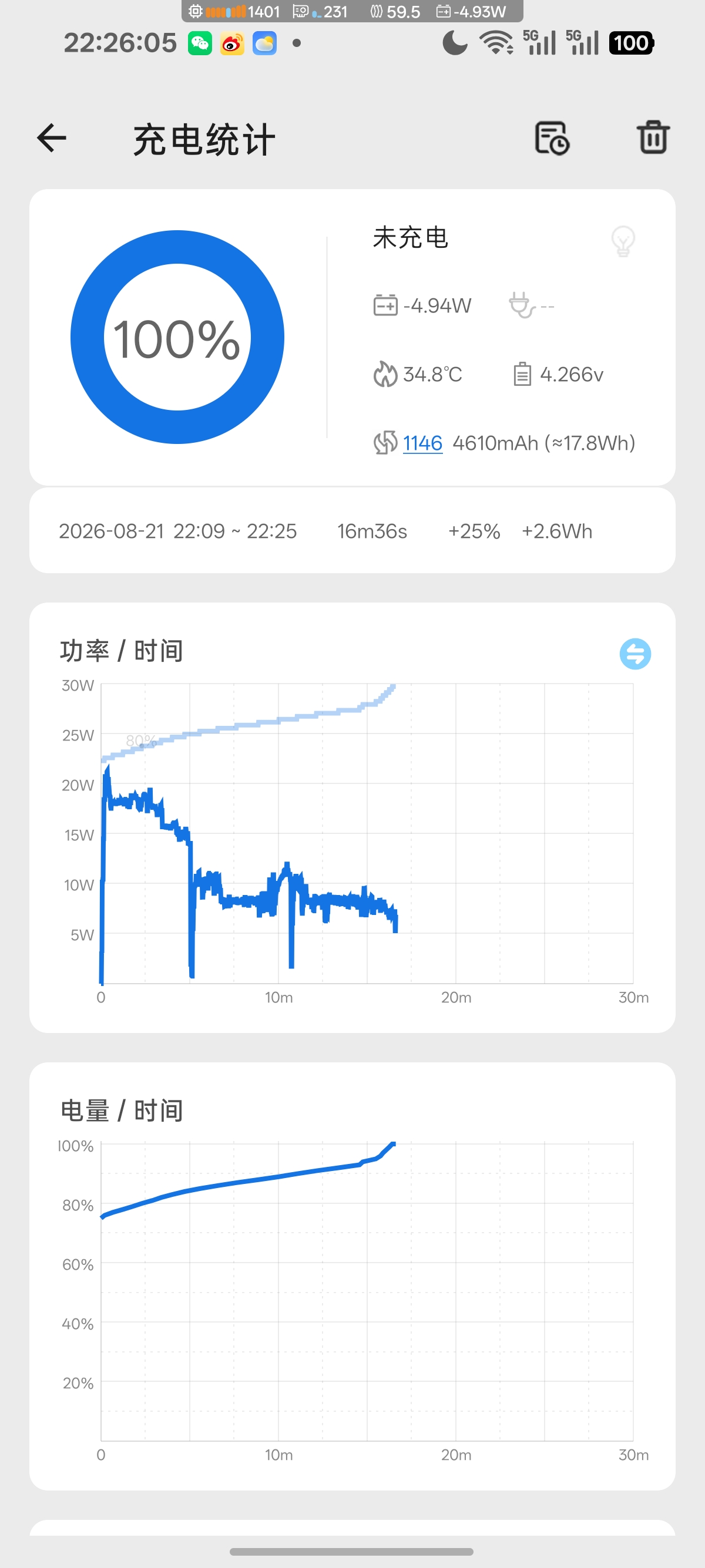The image size is (705, 1568).
Task: Go back from the 充电统计 page
Action: (x=52, y=138)
